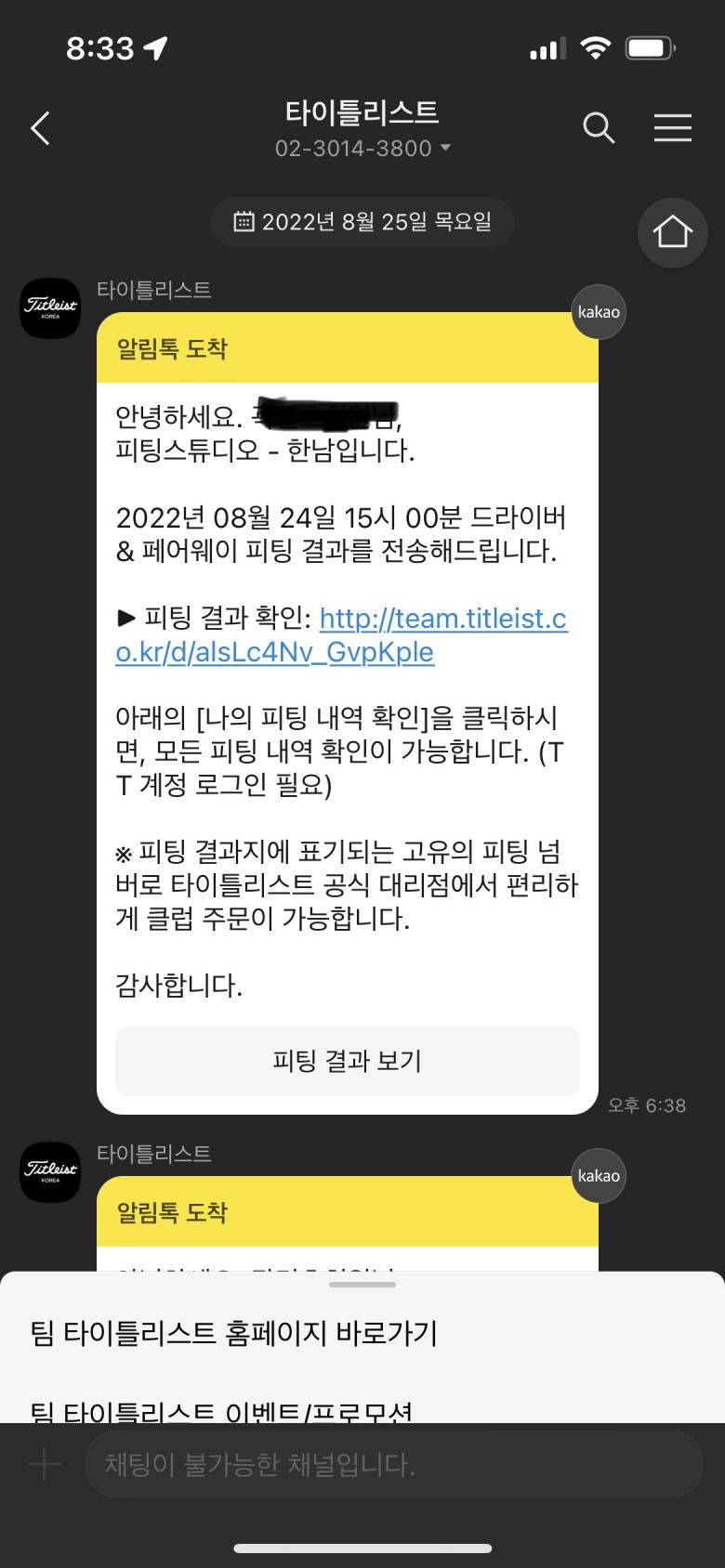
Task: Open 팀 타이틀리스트 홈페이지 바로가기
Action: (x=233, y=1333)
